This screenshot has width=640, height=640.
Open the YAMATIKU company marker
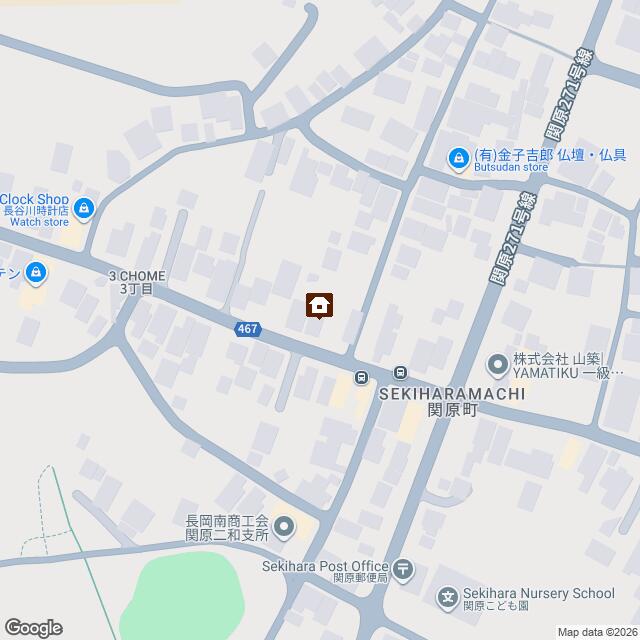click(498, 364)
